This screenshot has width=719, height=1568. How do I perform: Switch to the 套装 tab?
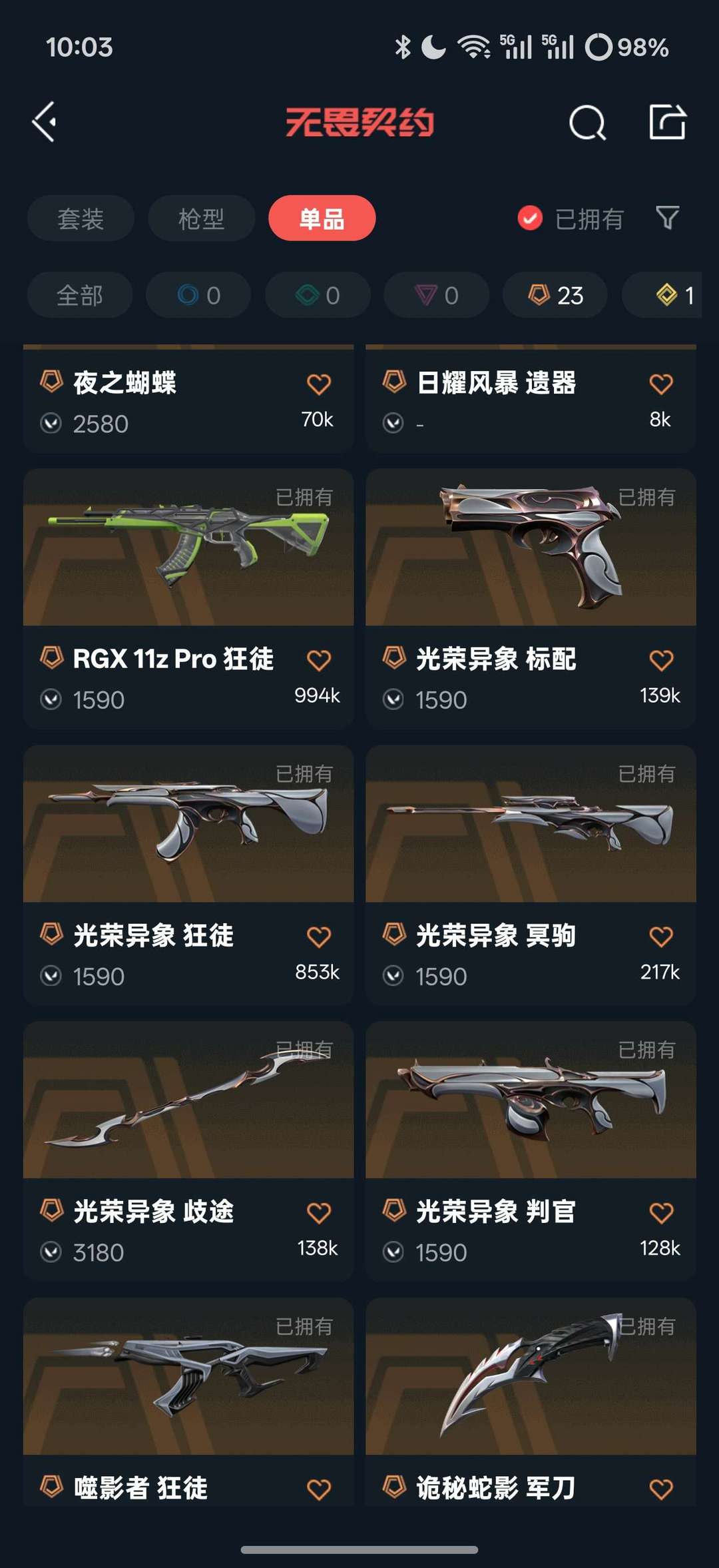click(80, 218)
